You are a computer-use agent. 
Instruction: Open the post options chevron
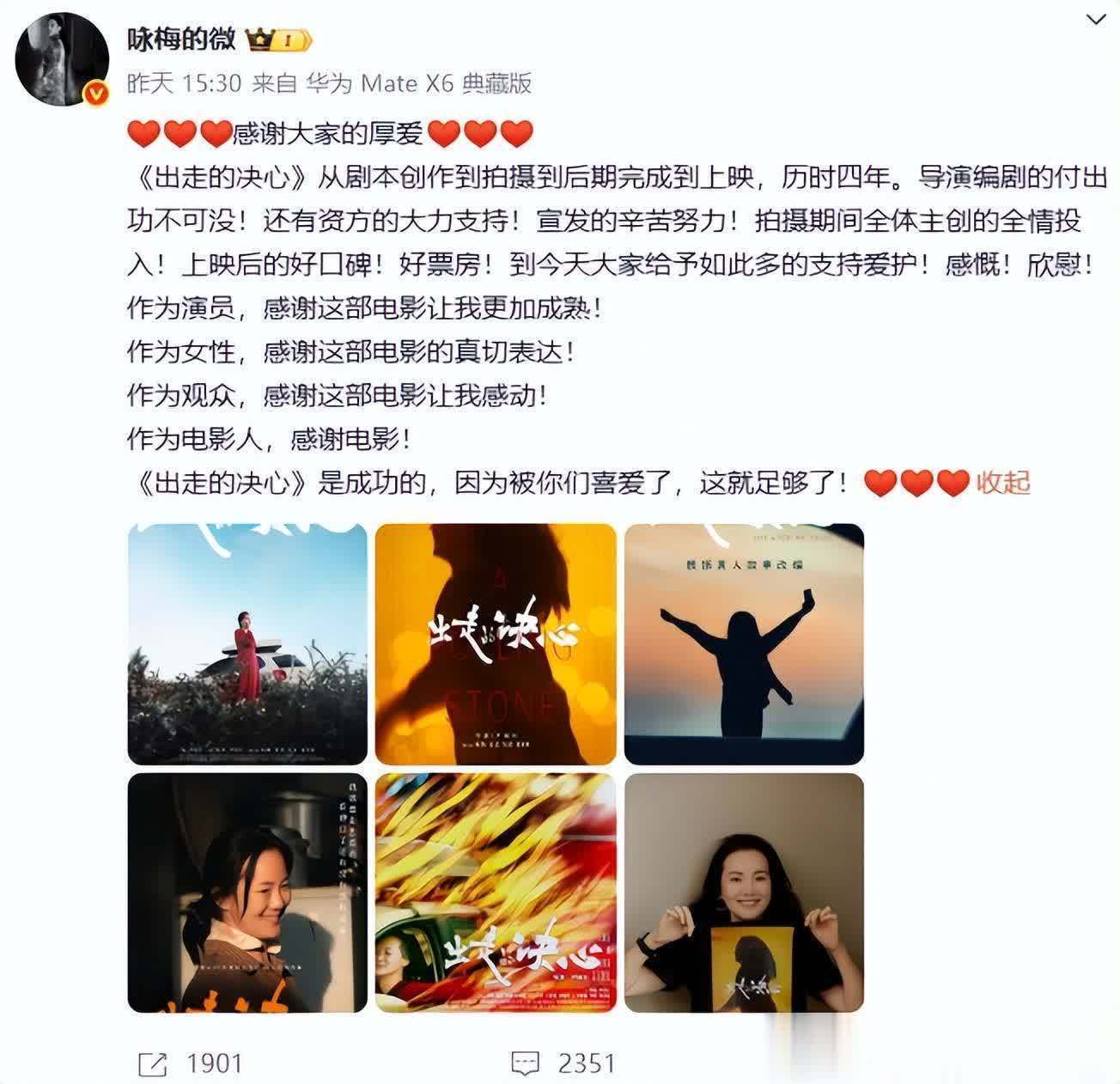click(x=1096, y=20)
